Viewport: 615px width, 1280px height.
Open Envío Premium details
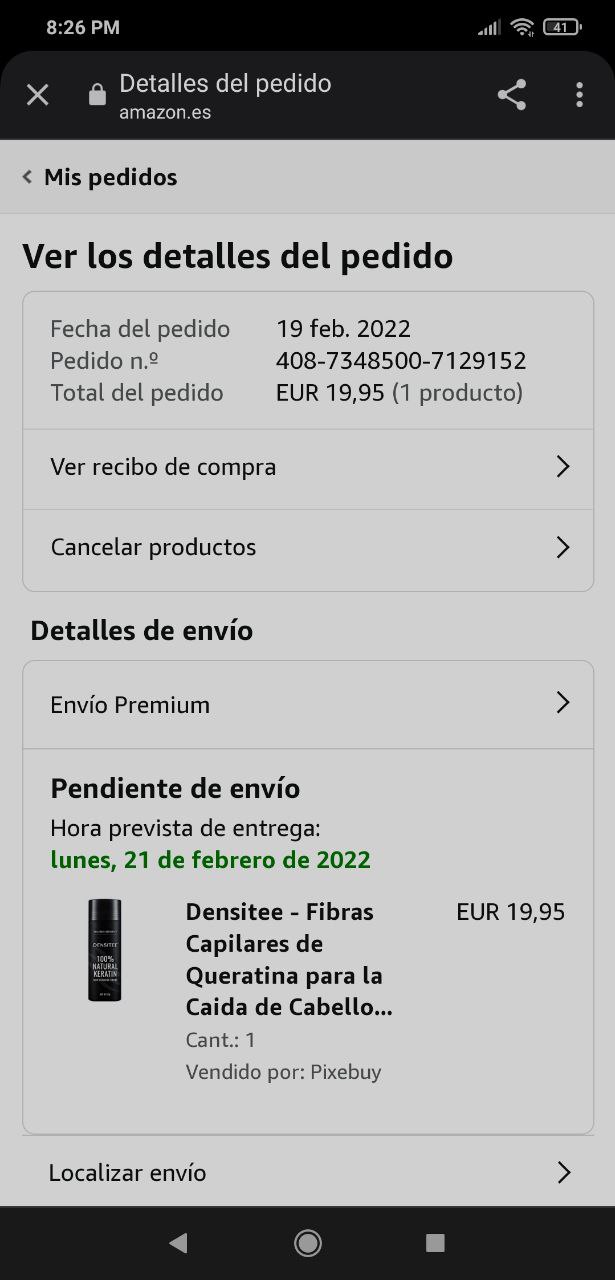point(308,704)
